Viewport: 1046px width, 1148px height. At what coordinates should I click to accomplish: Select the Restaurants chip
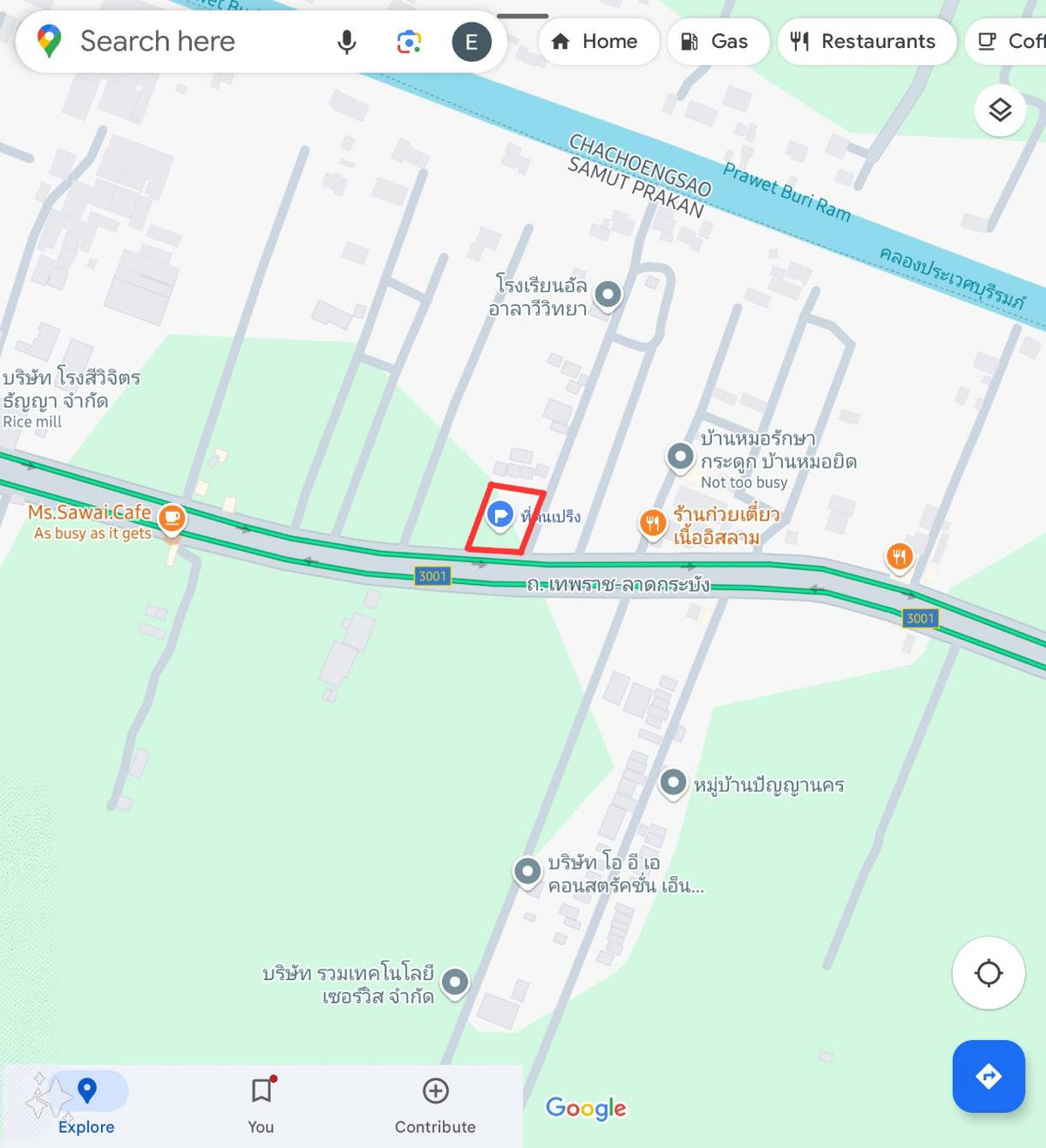click(866, 41)
